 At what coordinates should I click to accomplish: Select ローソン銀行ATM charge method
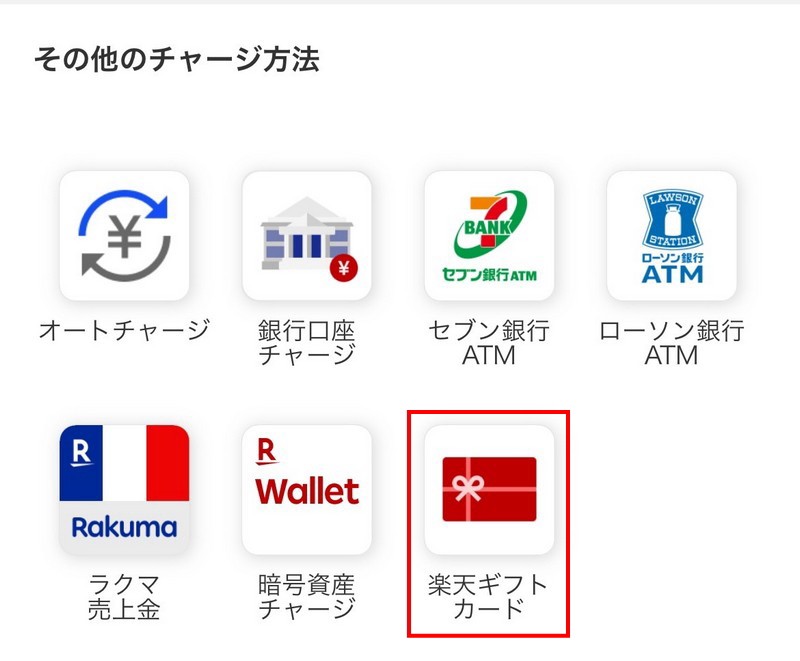[x=672, y=236]
